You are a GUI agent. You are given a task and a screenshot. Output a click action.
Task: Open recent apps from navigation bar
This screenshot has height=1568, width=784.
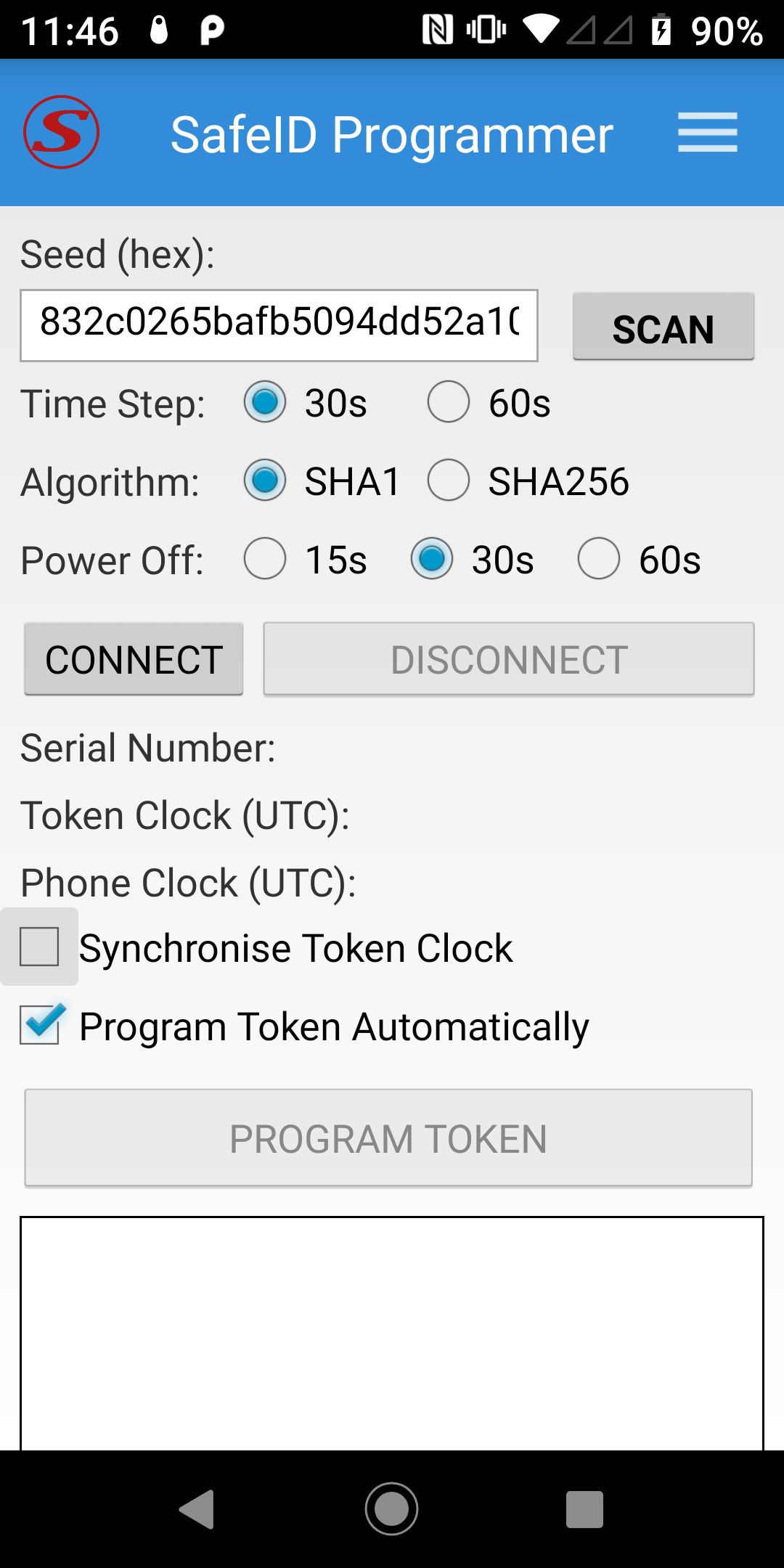pyautogui.click(x=584, y=1509)
